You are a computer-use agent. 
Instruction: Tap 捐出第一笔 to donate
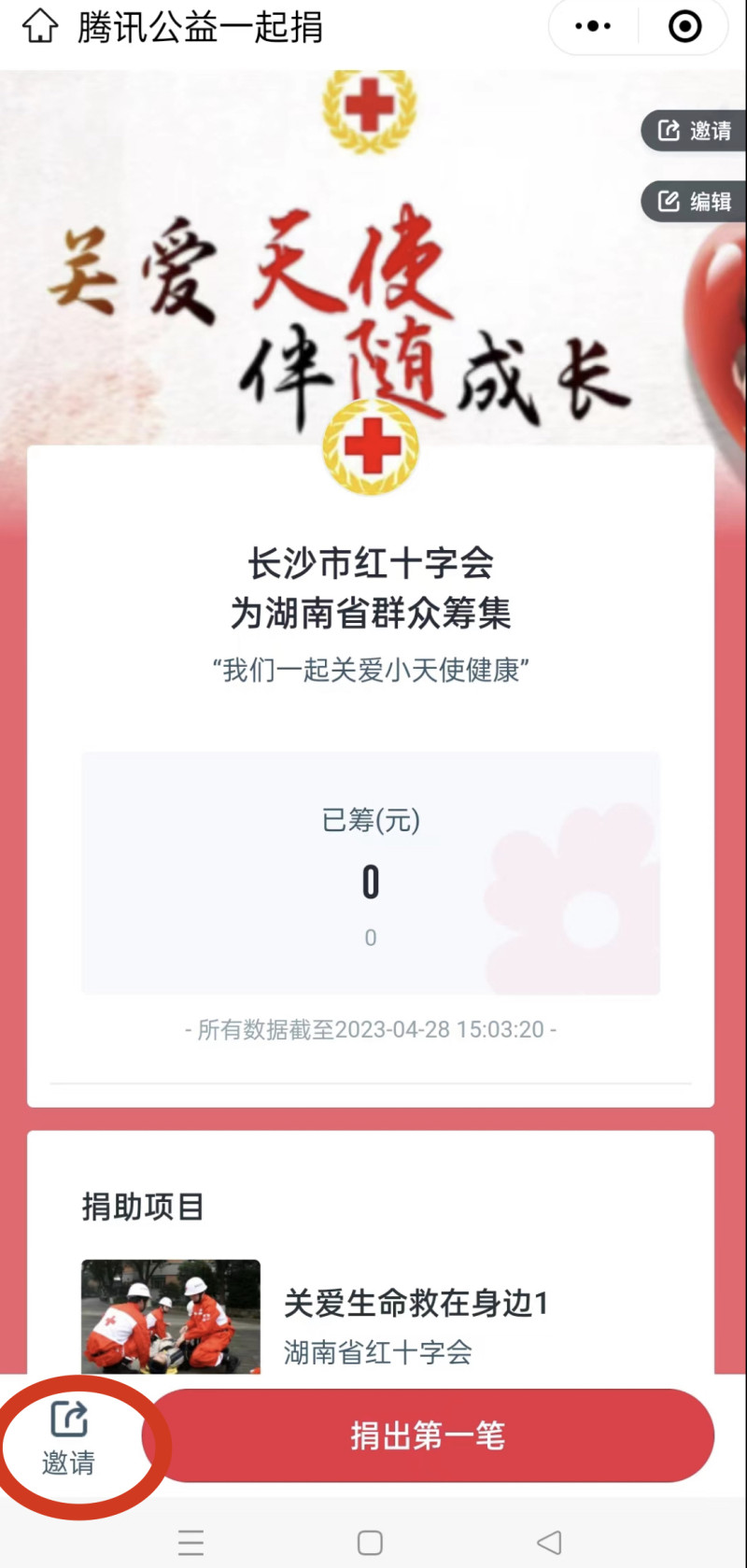pos(428,1435)
